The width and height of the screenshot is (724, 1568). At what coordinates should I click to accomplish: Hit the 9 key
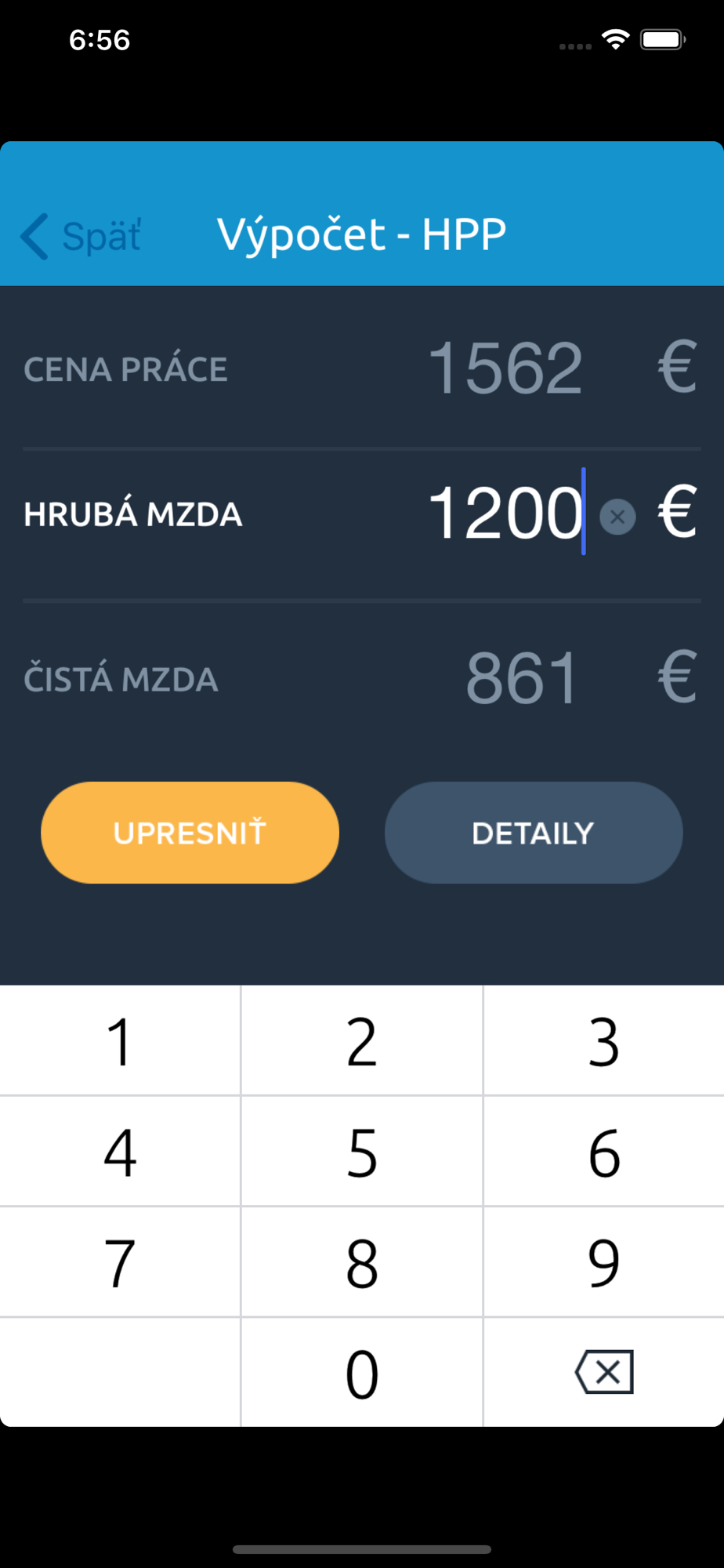point(604,1262)
